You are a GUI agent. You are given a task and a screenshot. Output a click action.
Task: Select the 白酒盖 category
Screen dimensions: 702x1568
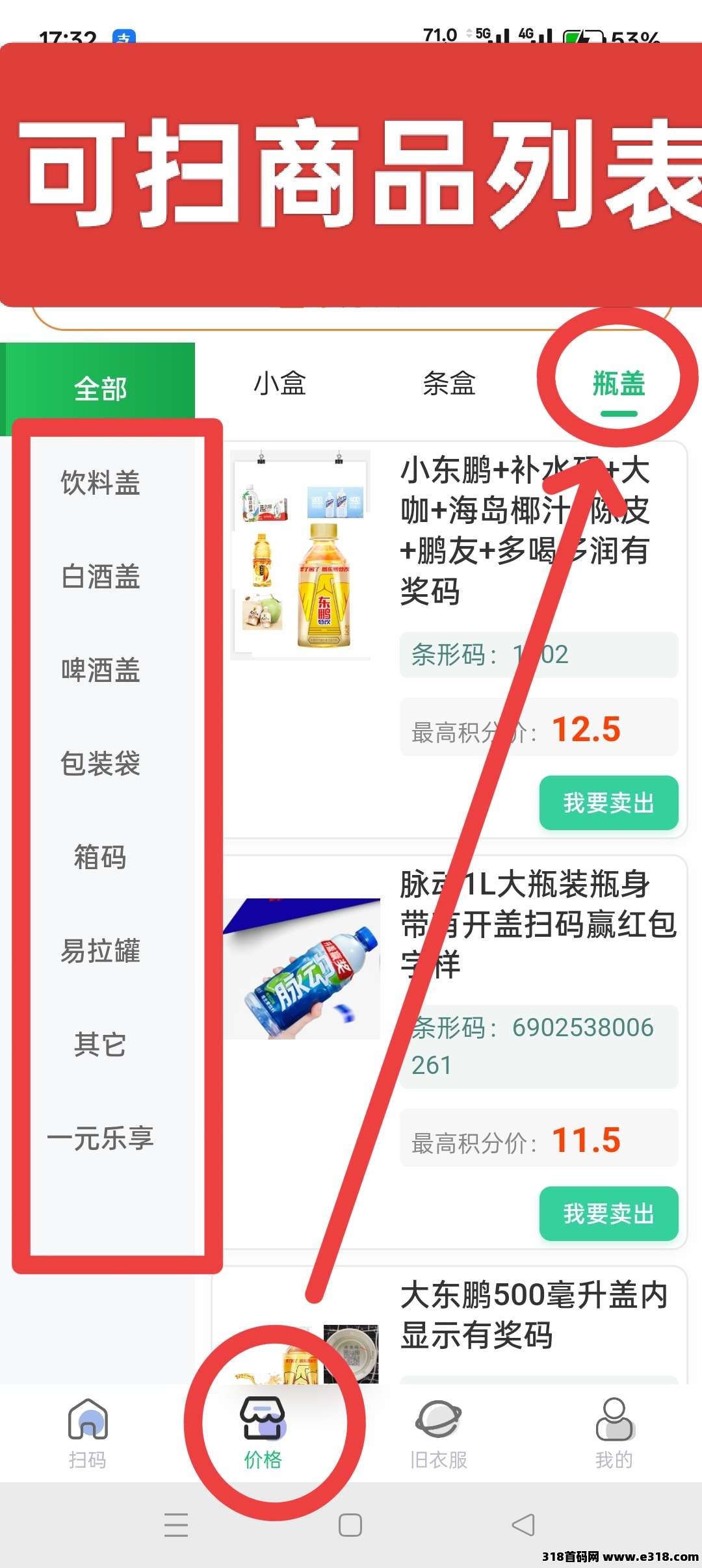pos(100,577)
